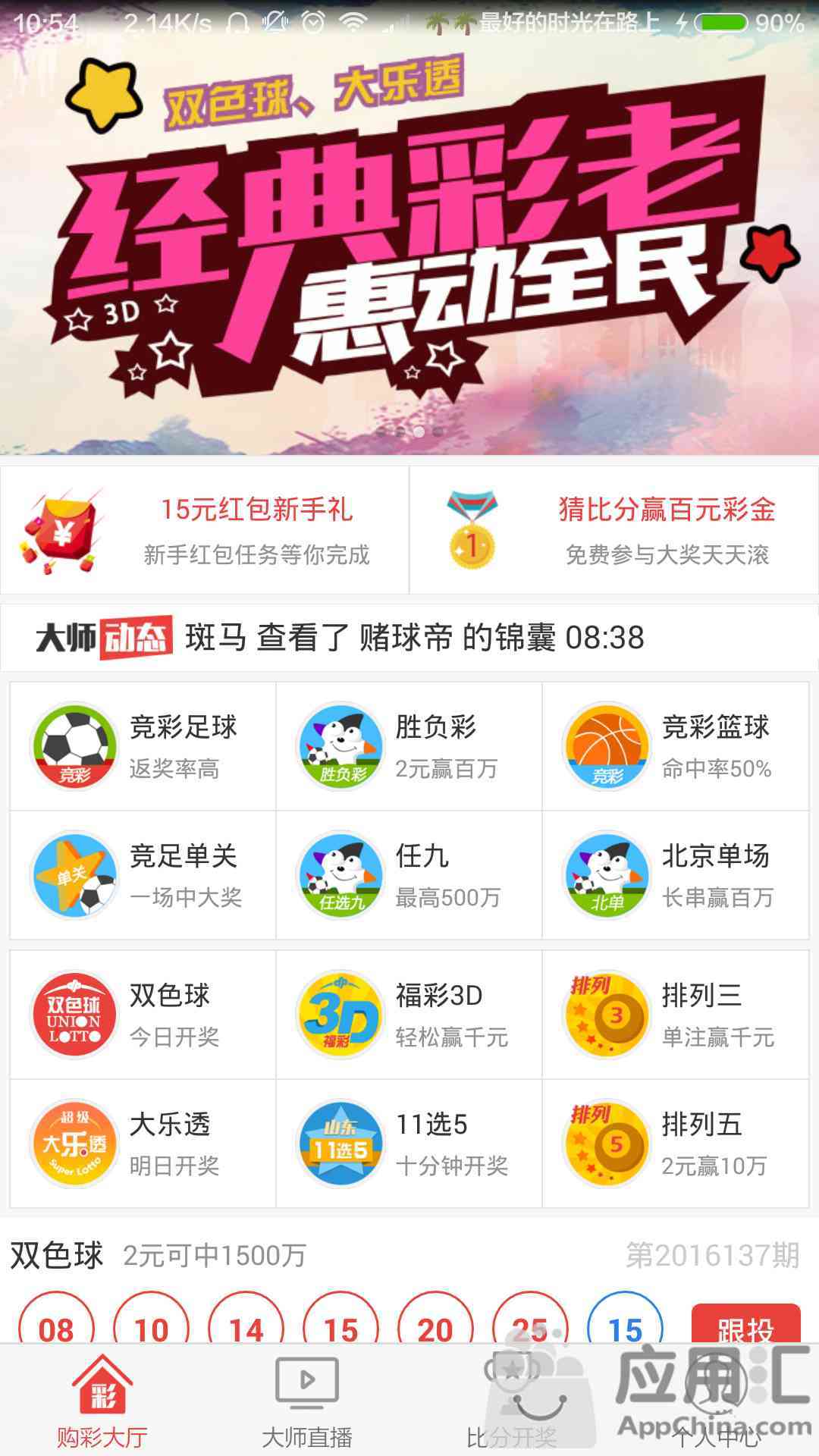Select the 胜负彩 lottery
Screen dimensions: 819x1456
tap(409, 746)
